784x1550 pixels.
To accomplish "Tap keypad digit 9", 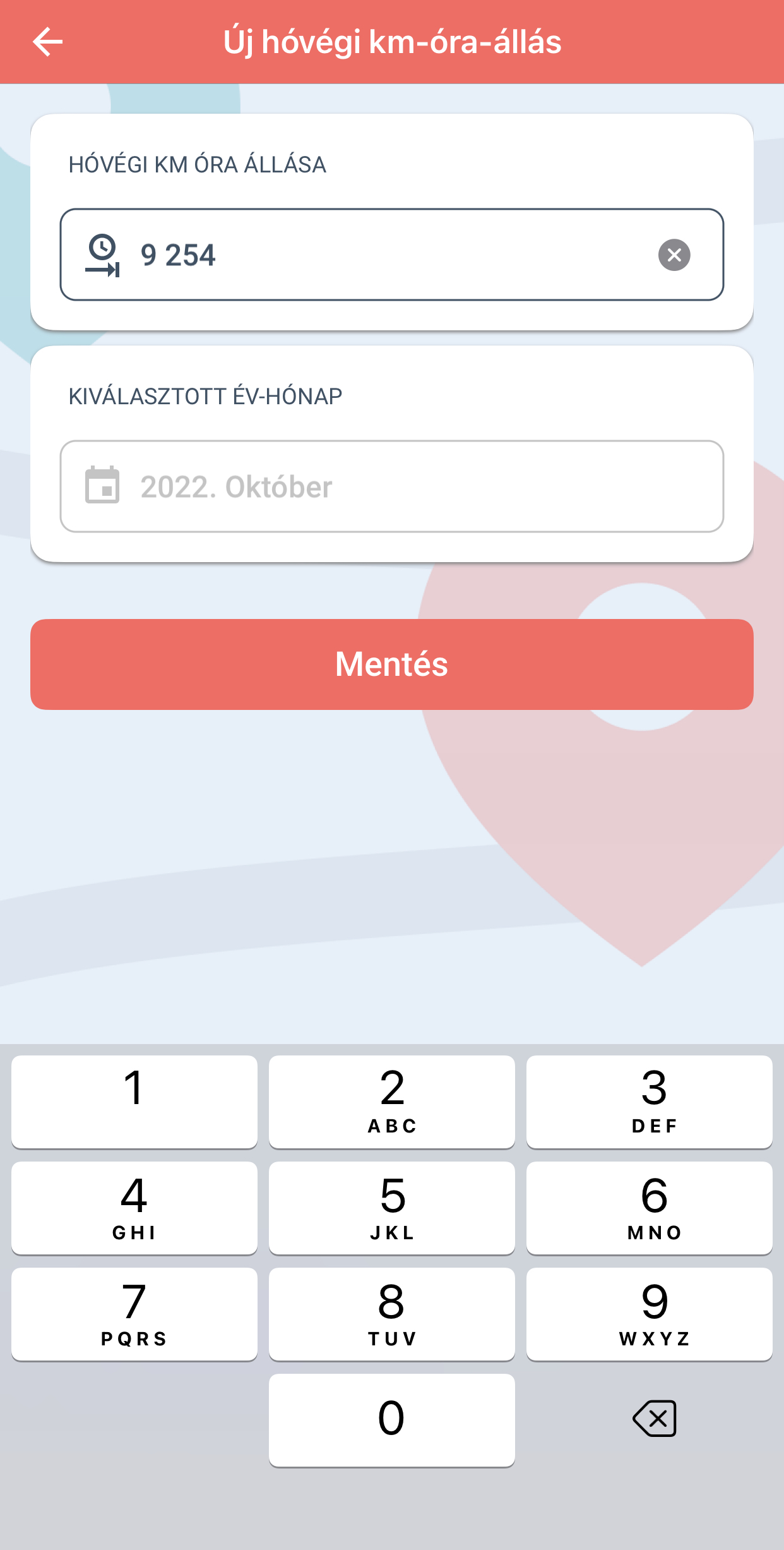I will tap(650, 1314).
